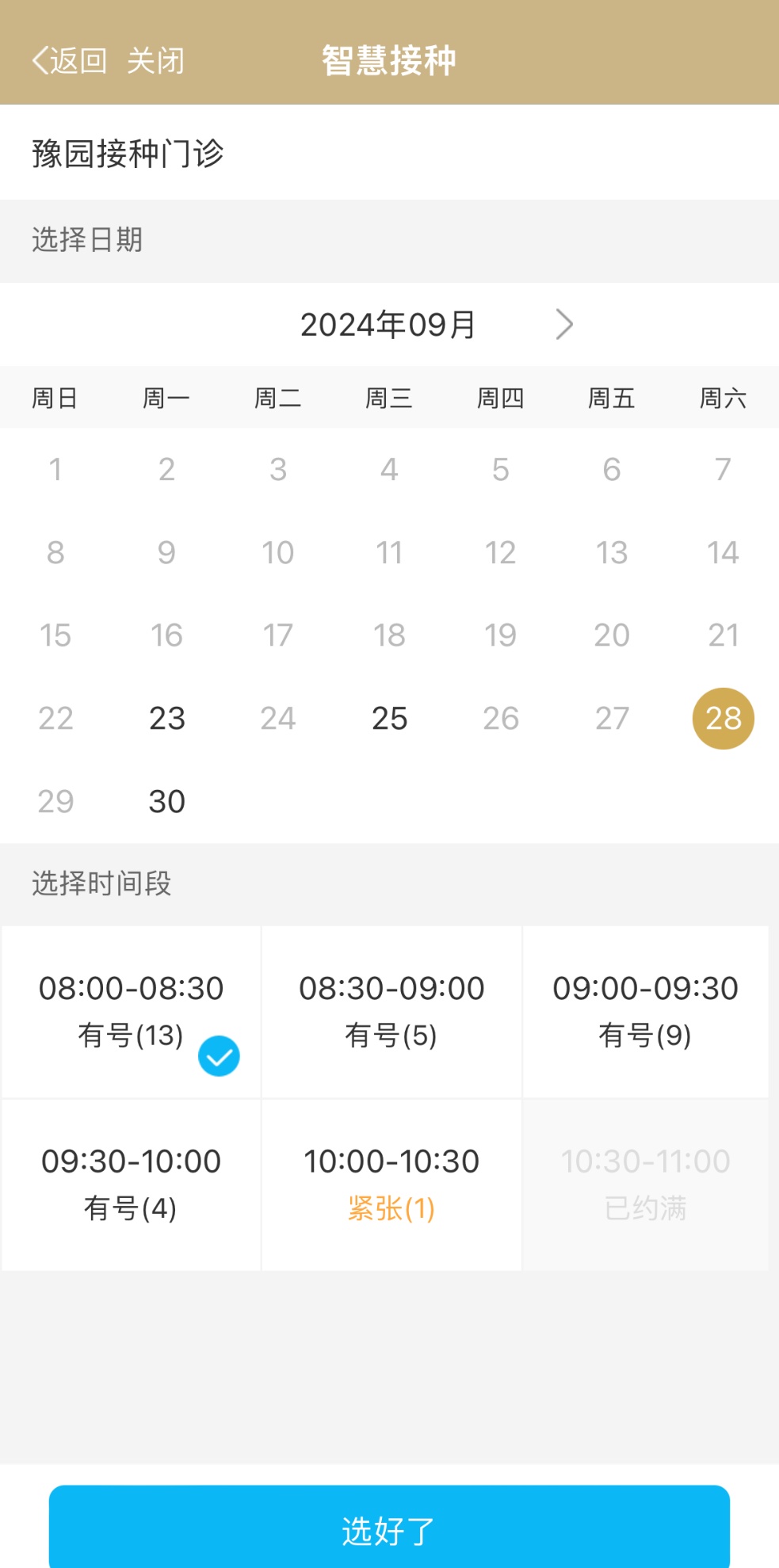
Task: Select September 23 on the calendar
Action: (166, 719)
